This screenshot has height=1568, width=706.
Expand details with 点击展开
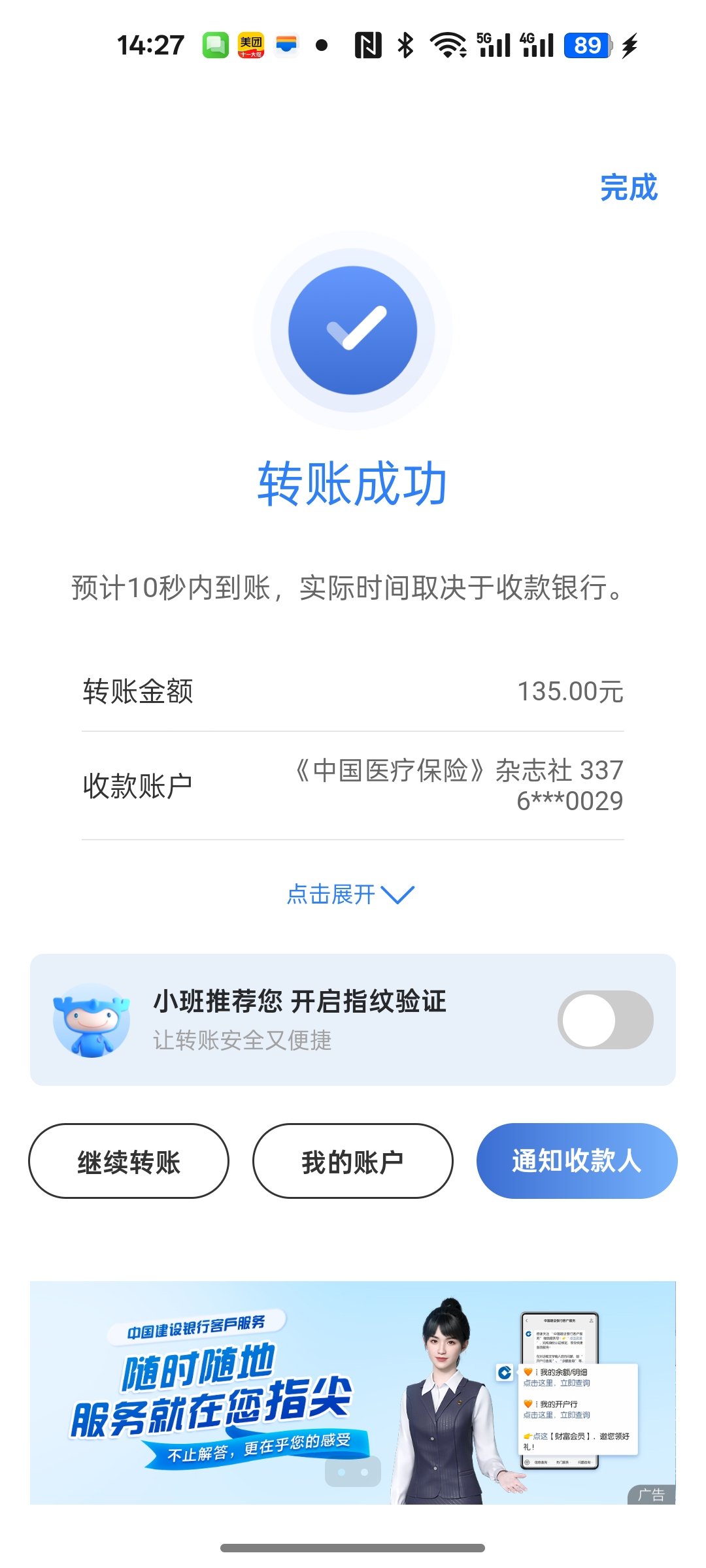350,894
